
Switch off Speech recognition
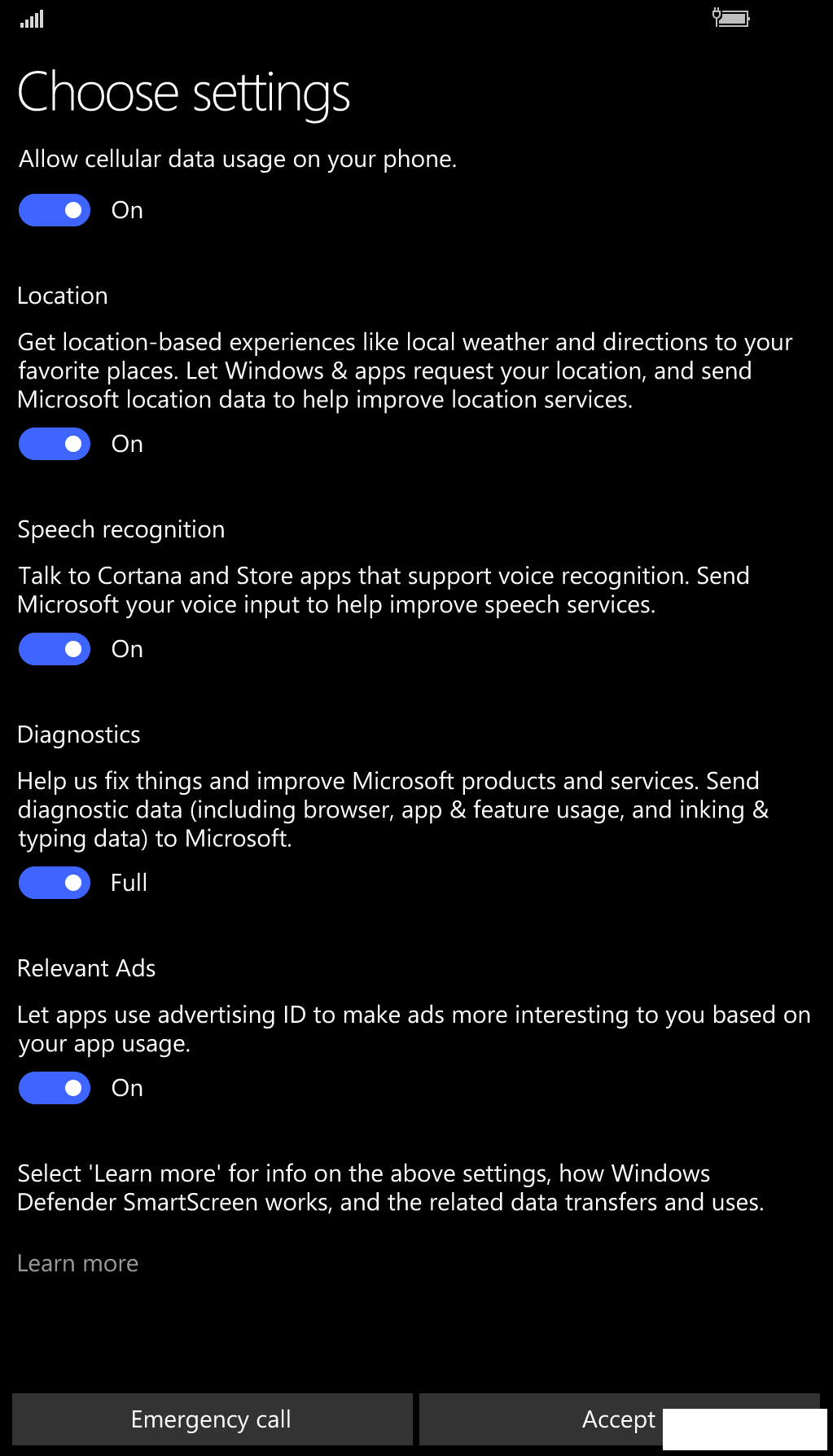pyautogui.click(x=55, y=649)
